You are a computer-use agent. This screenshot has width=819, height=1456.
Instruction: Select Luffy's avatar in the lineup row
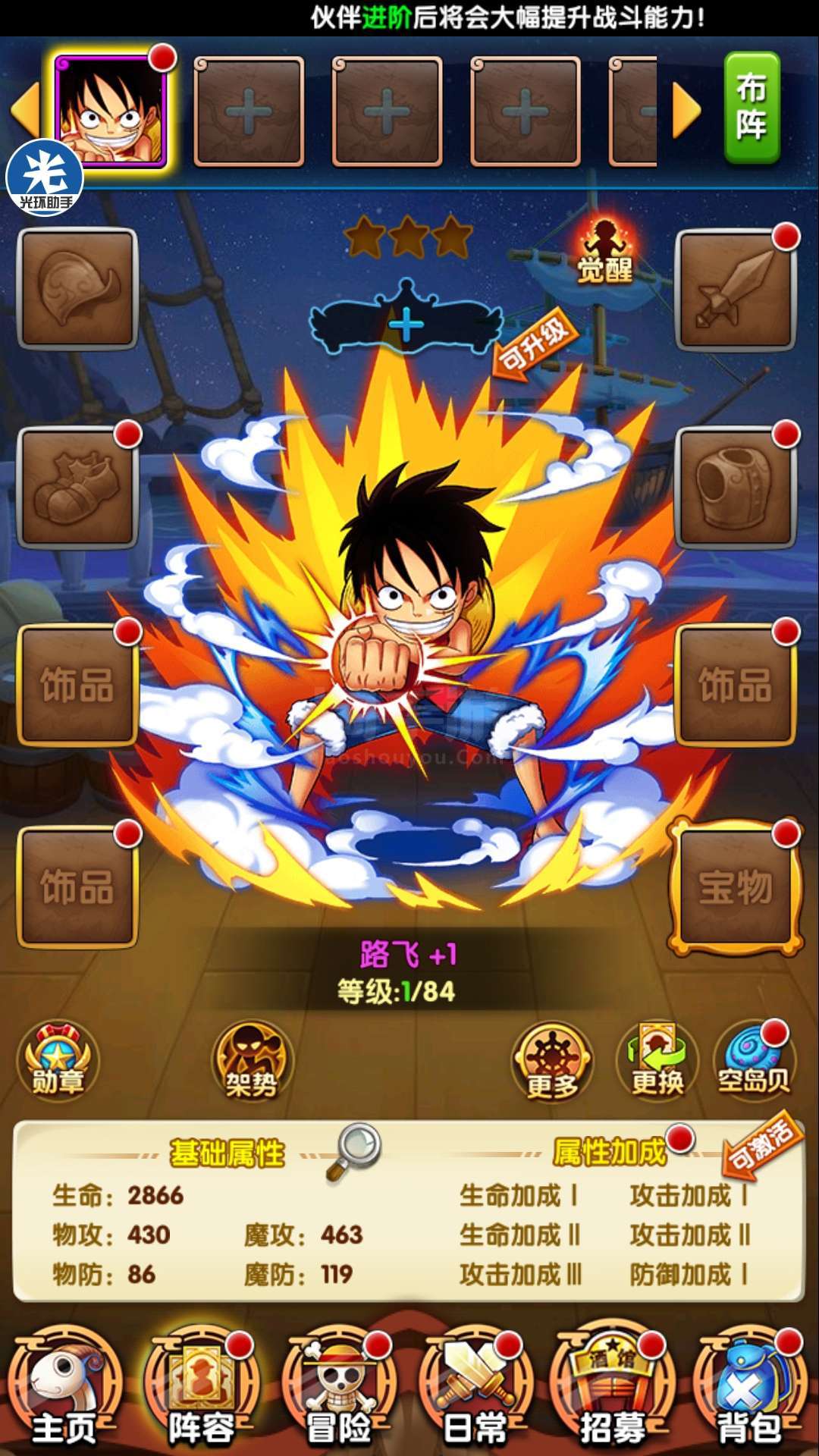pyautogui.click(x=111, y=111)
